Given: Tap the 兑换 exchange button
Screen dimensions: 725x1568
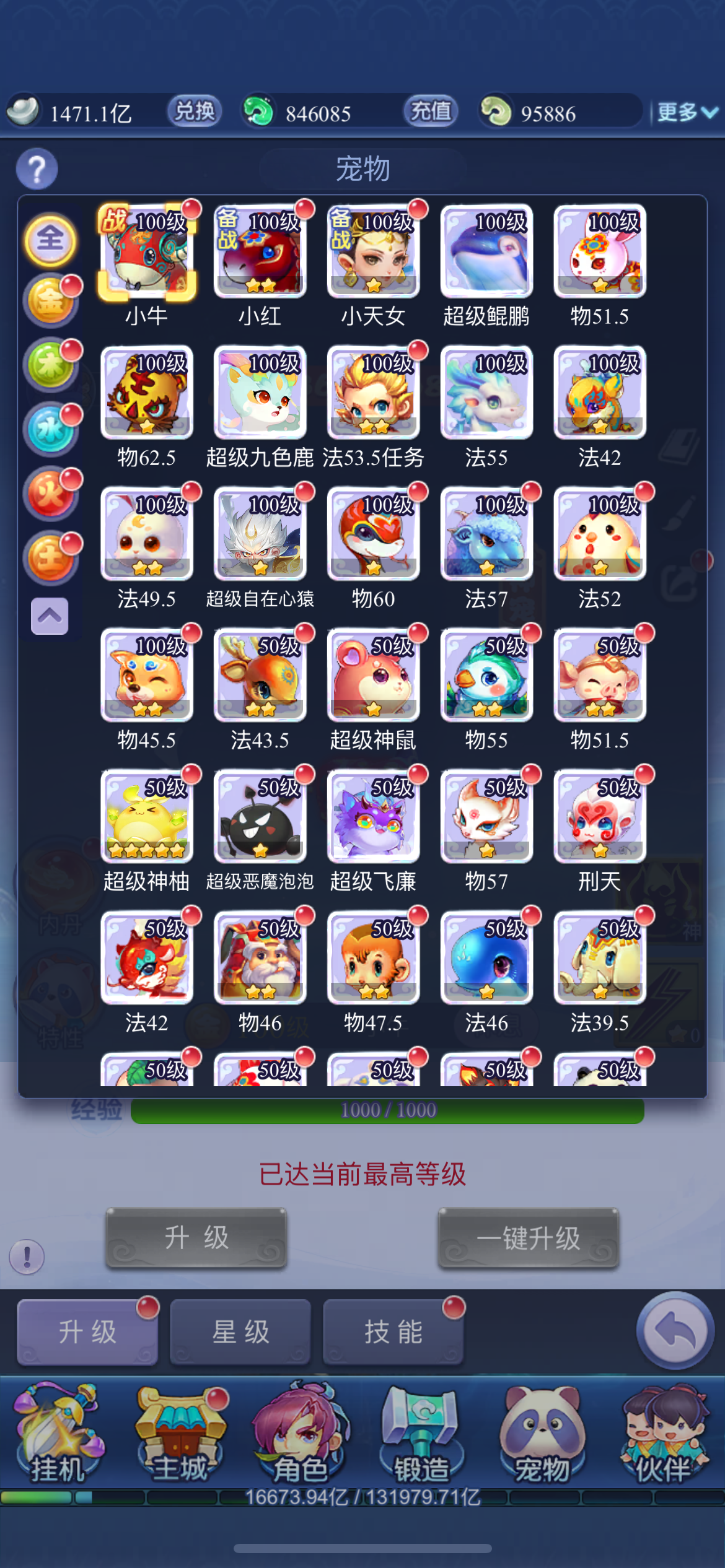Looking at the screenshot, I should [195, 111].
